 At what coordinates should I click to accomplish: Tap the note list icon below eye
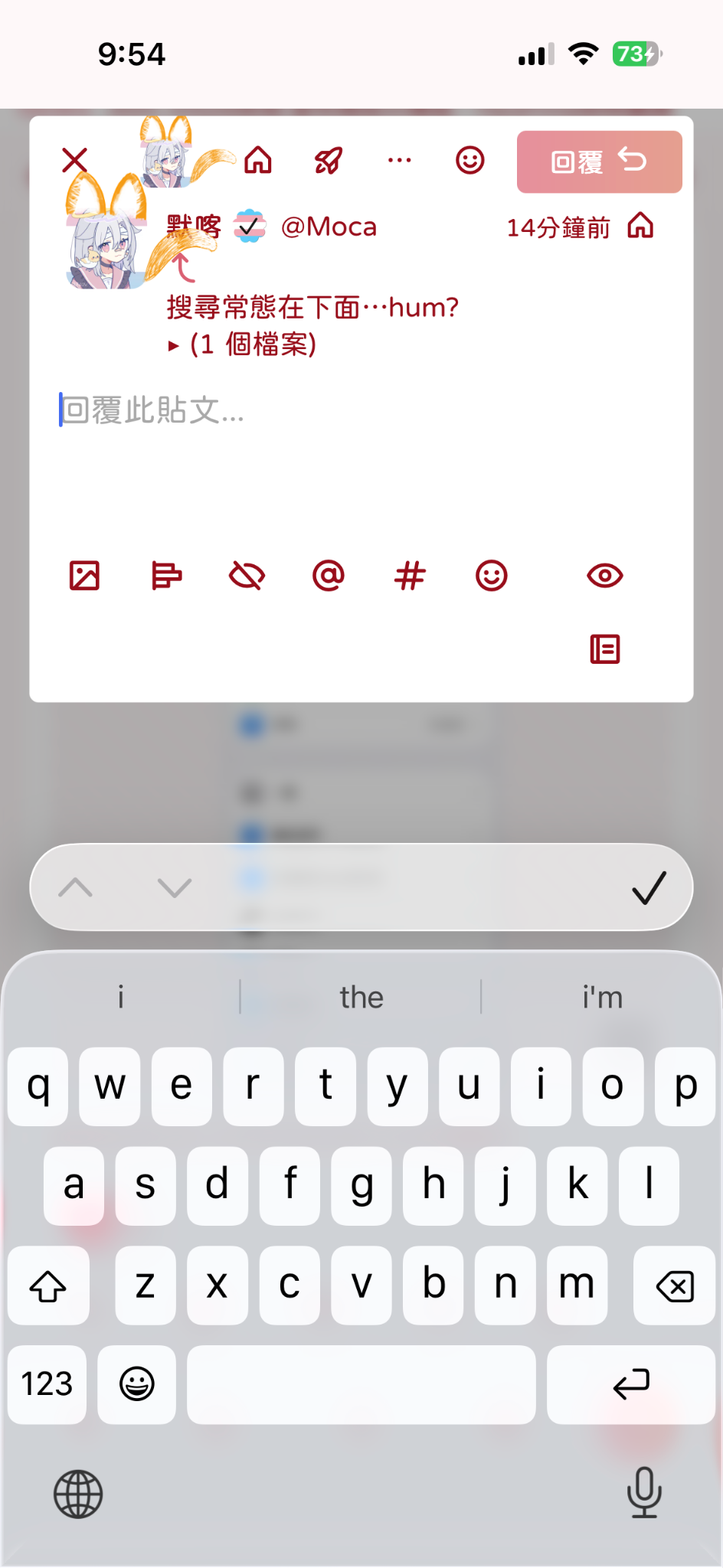click(x=605, y=649)
